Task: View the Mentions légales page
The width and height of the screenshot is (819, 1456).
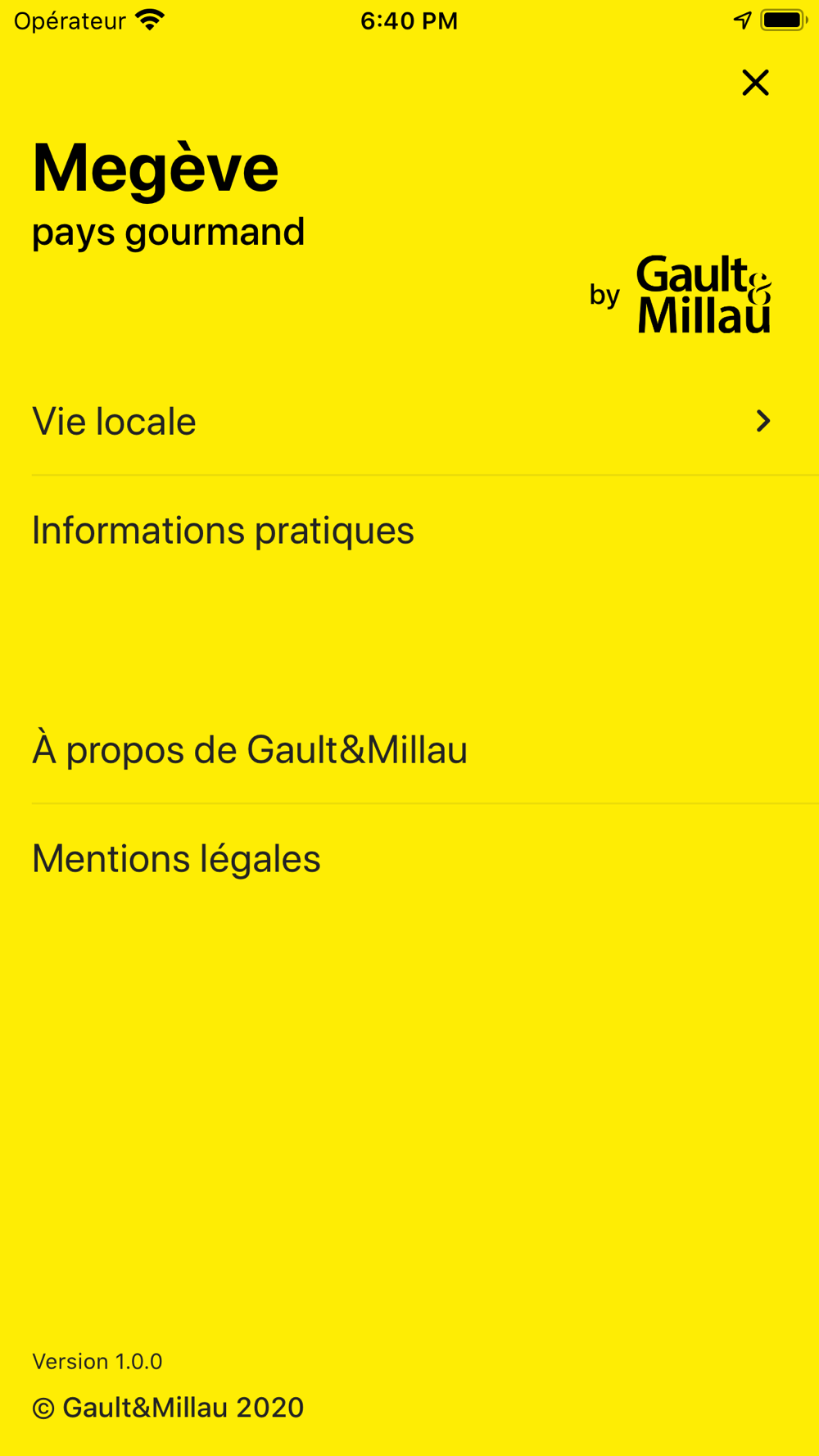Action: pos(409,858)
